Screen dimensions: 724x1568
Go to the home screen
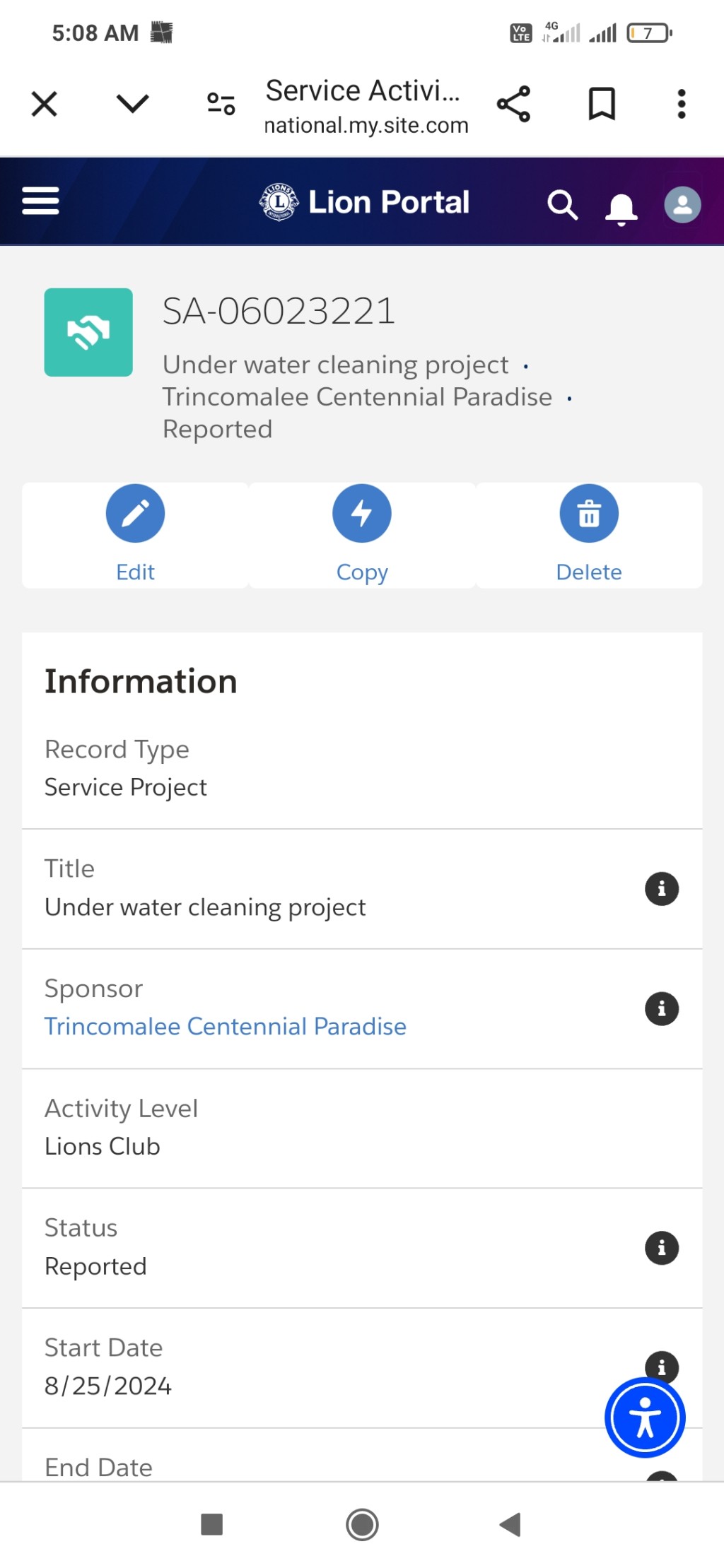pos(362,1525)
